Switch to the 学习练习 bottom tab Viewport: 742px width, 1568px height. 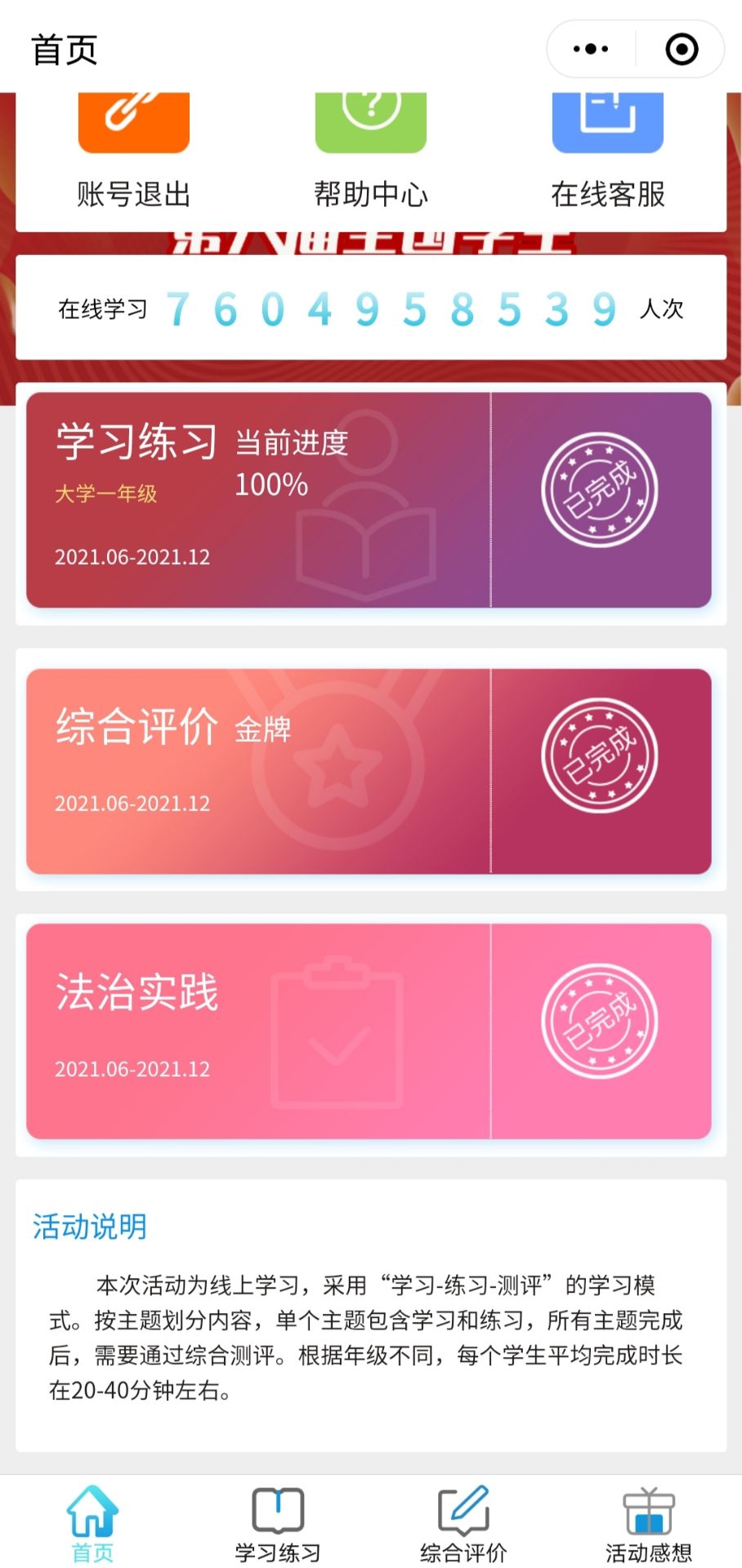point(278,1524)
